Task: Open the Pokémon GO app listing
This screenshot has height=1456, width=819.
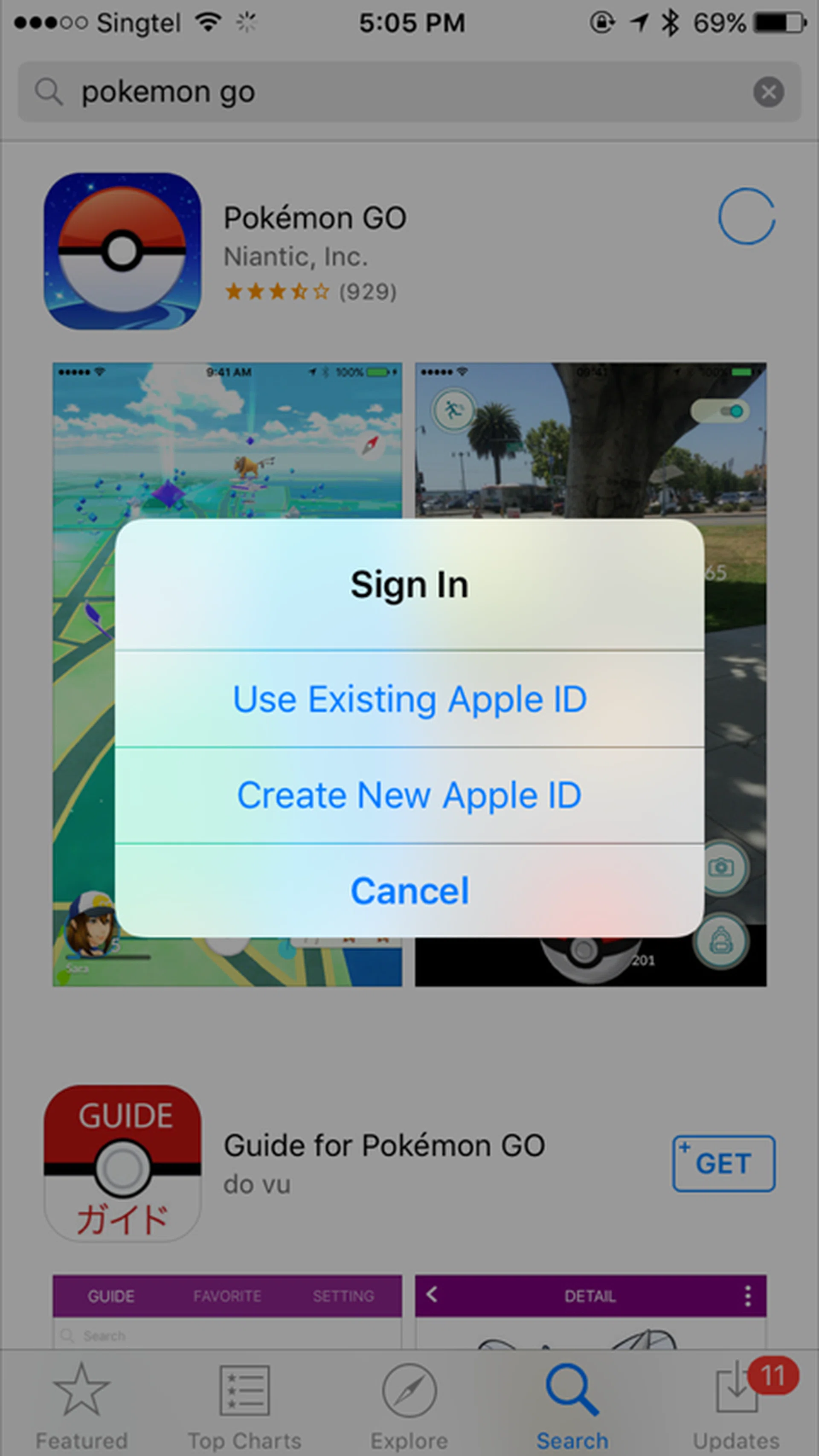Action: (x=314, y=218)
